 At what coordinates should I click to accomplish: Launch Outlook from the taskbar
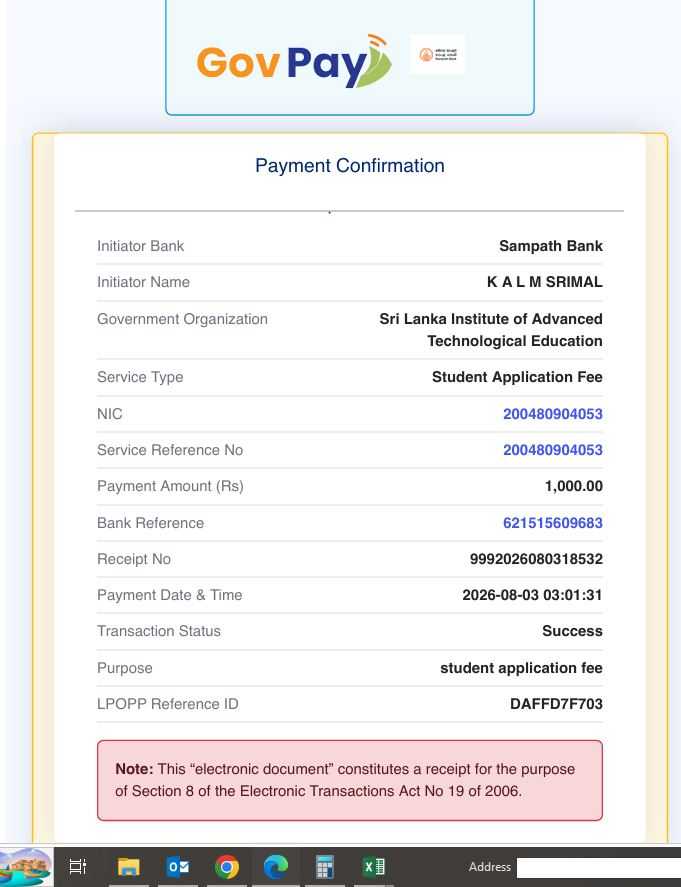coord(178,866)
